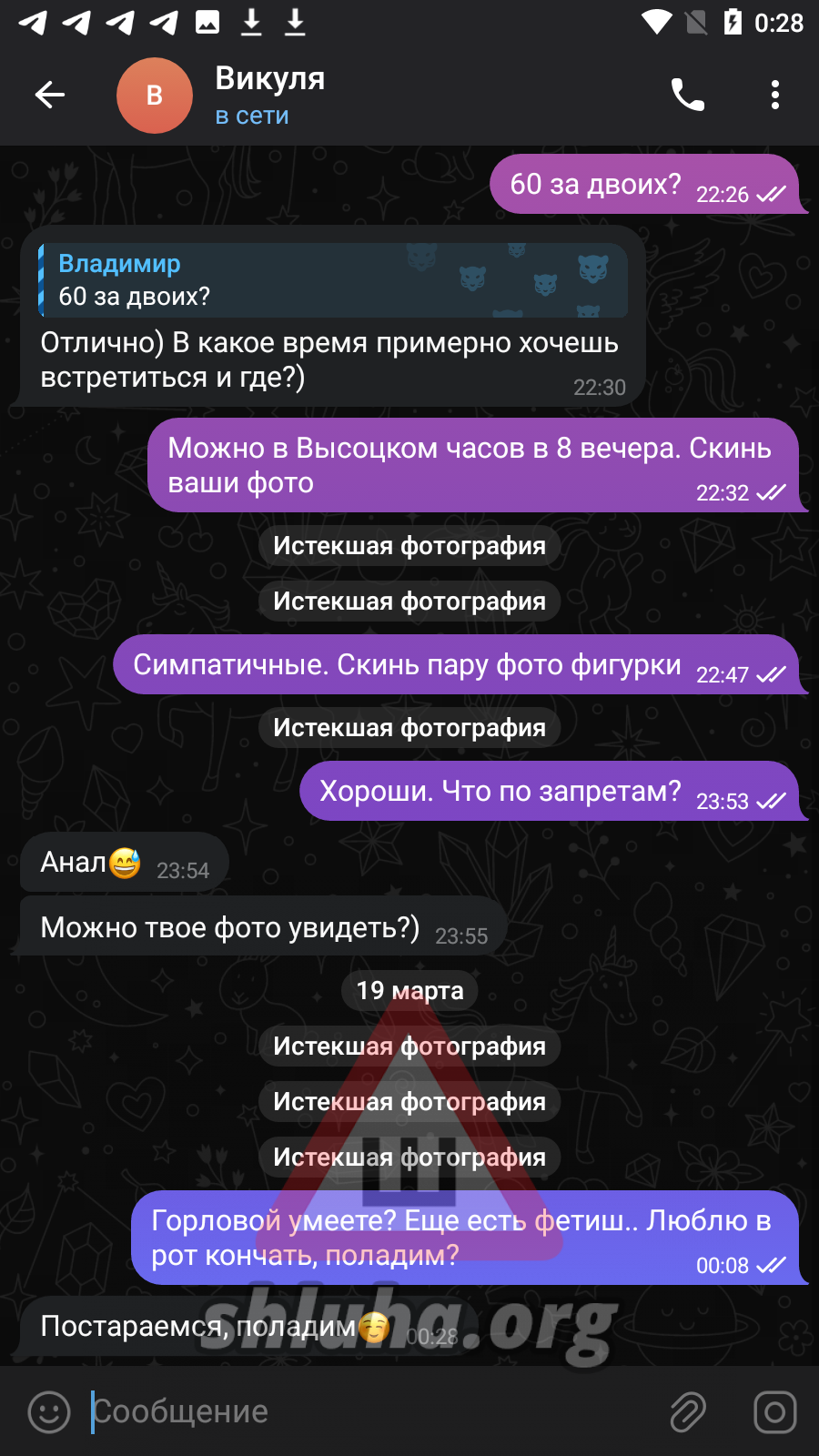Focus the Сообщение text field
Viewport: 819px width, 1456px height.
(364, 1412)
